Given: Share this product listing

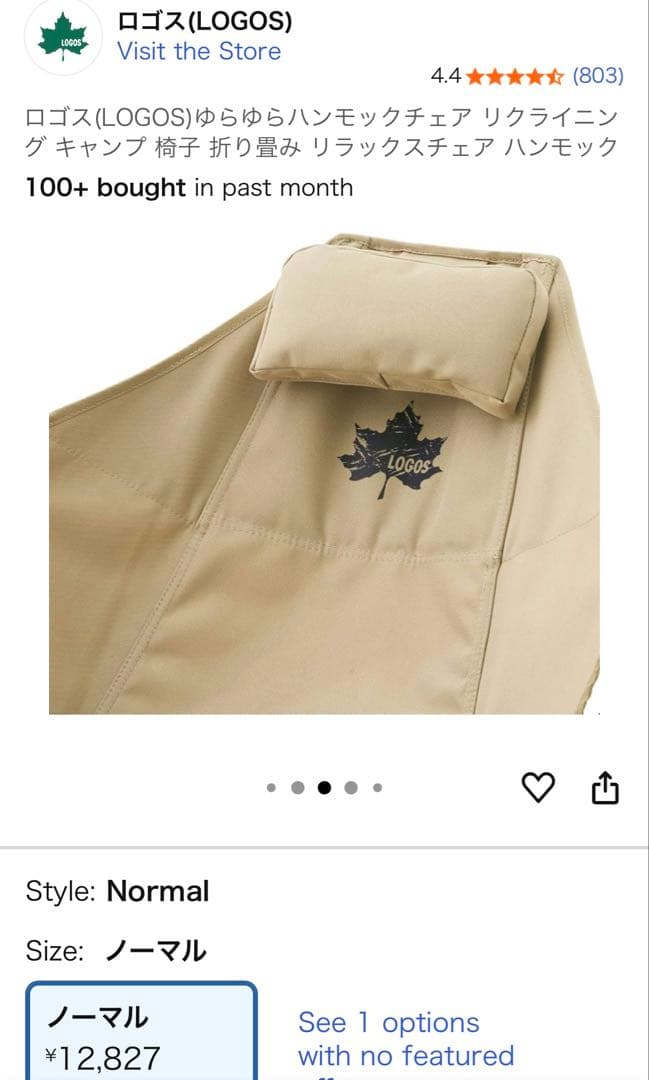Looking at the screenshot, I should coord(605,788).
